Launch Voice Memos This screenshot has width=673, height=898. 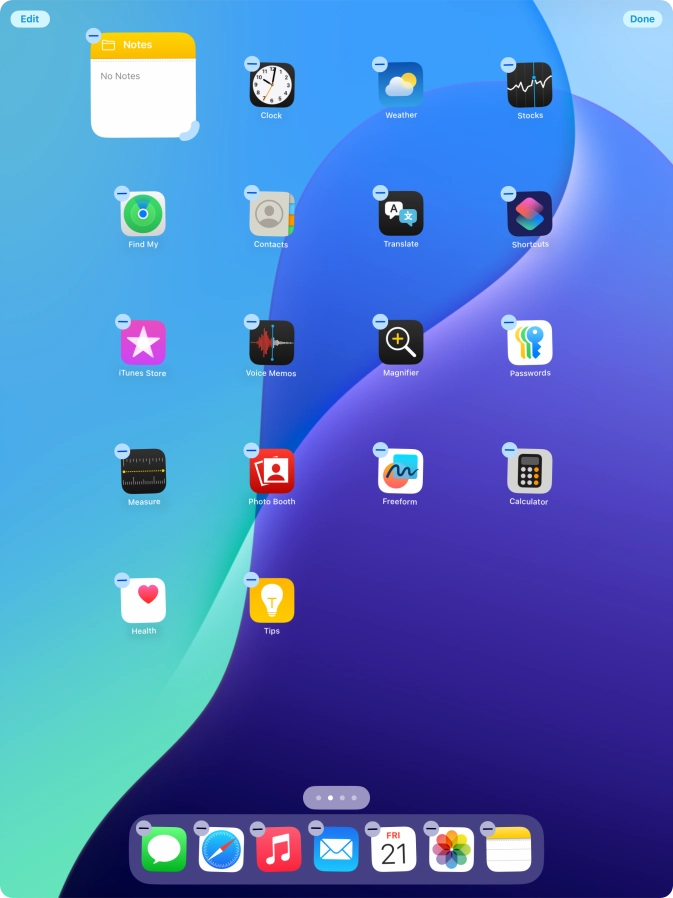(272, 343)
